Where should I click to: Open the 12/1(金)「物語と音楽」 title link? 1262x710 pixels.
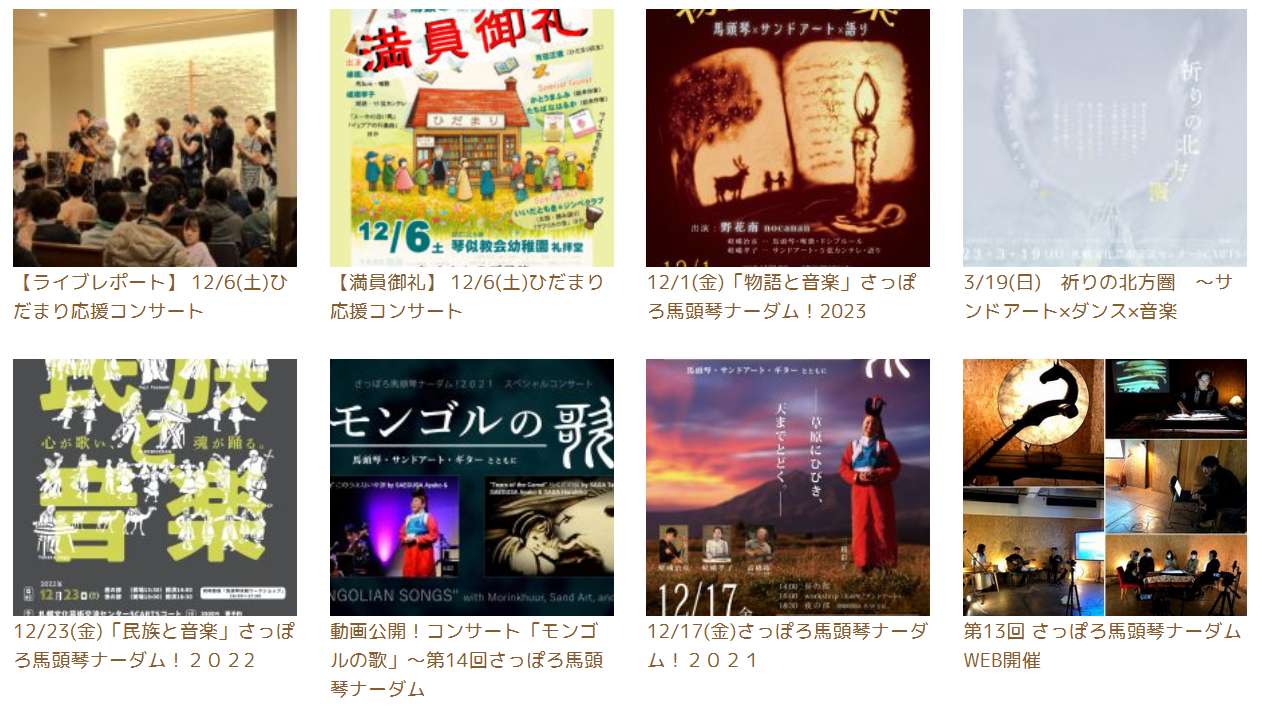(x=781, y=296)
